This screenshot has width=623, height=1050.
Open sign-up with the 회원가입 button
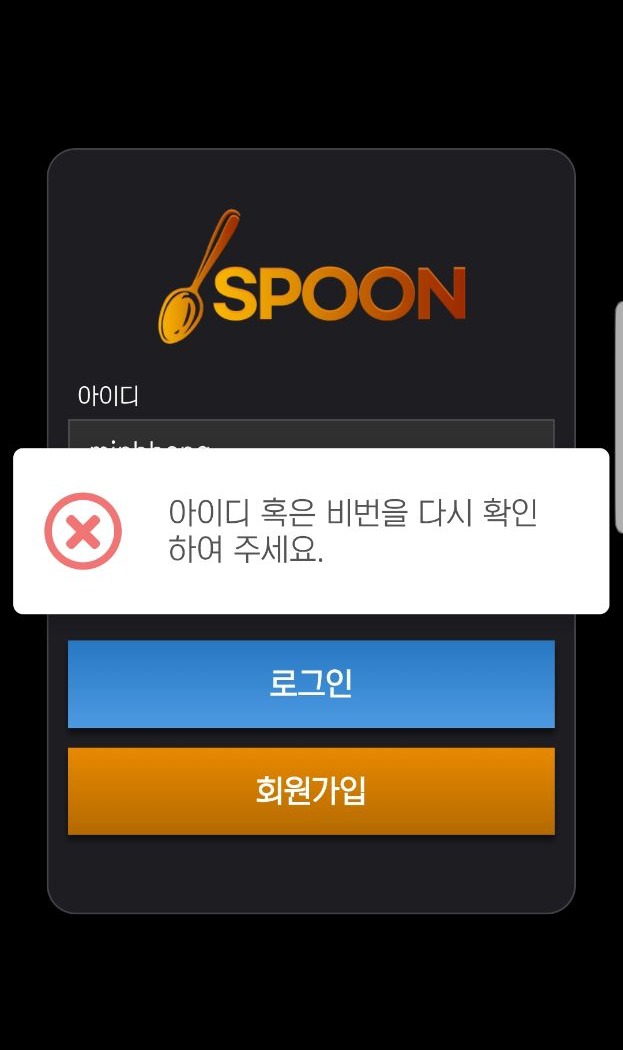(x=311, y=791)
